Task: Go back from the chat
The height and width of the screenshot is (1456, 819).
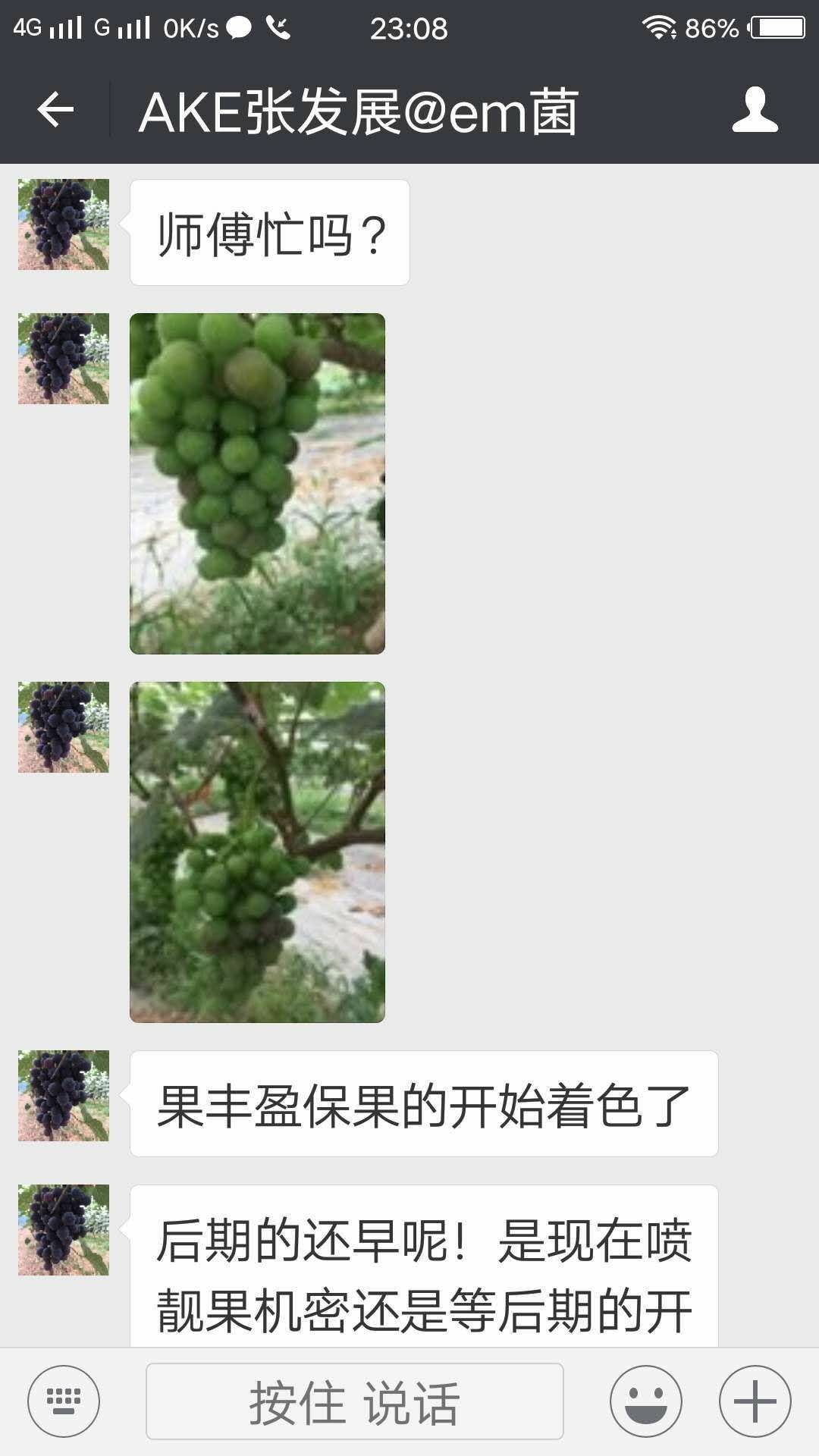Action: tap(55, 111)
